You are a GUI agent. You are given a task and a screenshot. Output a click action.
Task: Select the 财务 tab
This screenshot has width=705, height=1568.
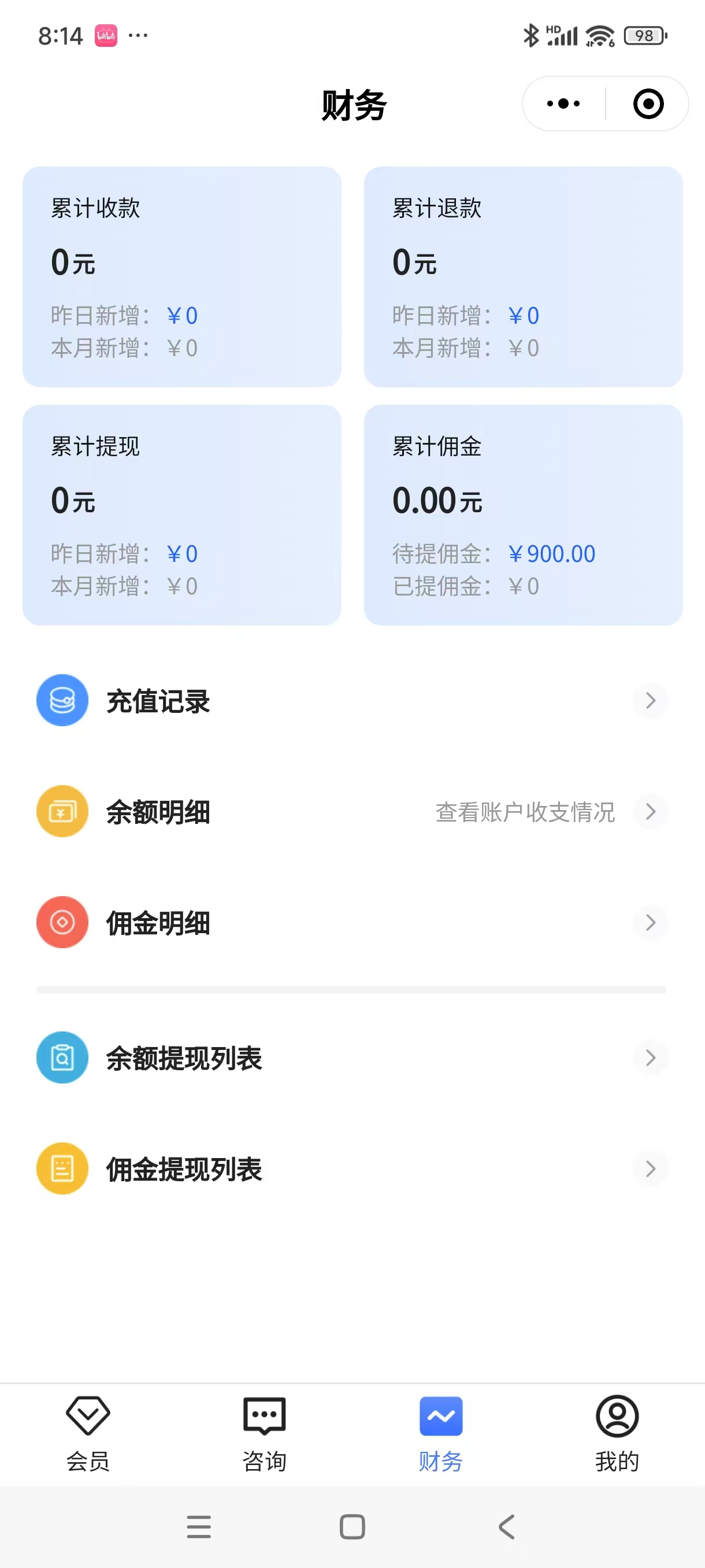(x=440, y=1434)
